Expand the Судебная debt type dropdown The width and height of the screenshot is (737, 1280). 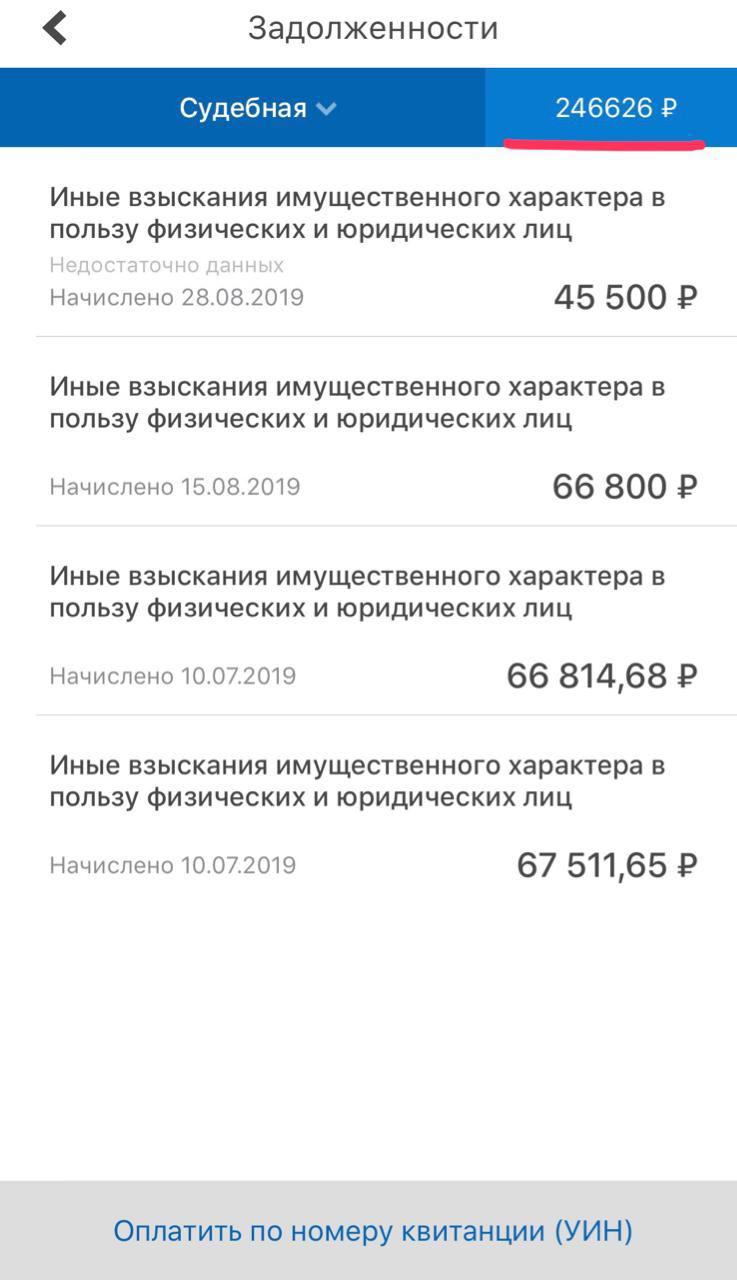257,108
